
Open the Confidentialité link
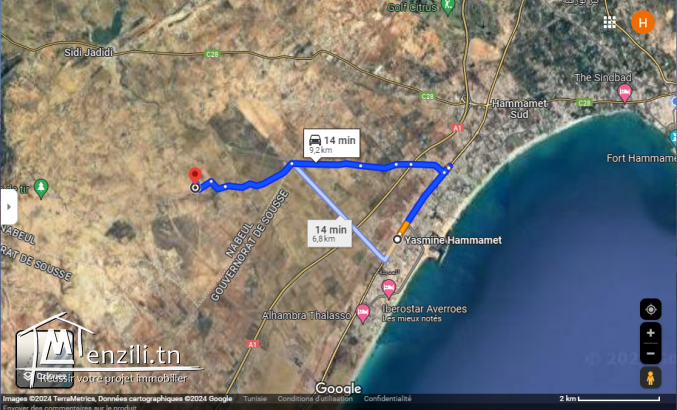387,398
